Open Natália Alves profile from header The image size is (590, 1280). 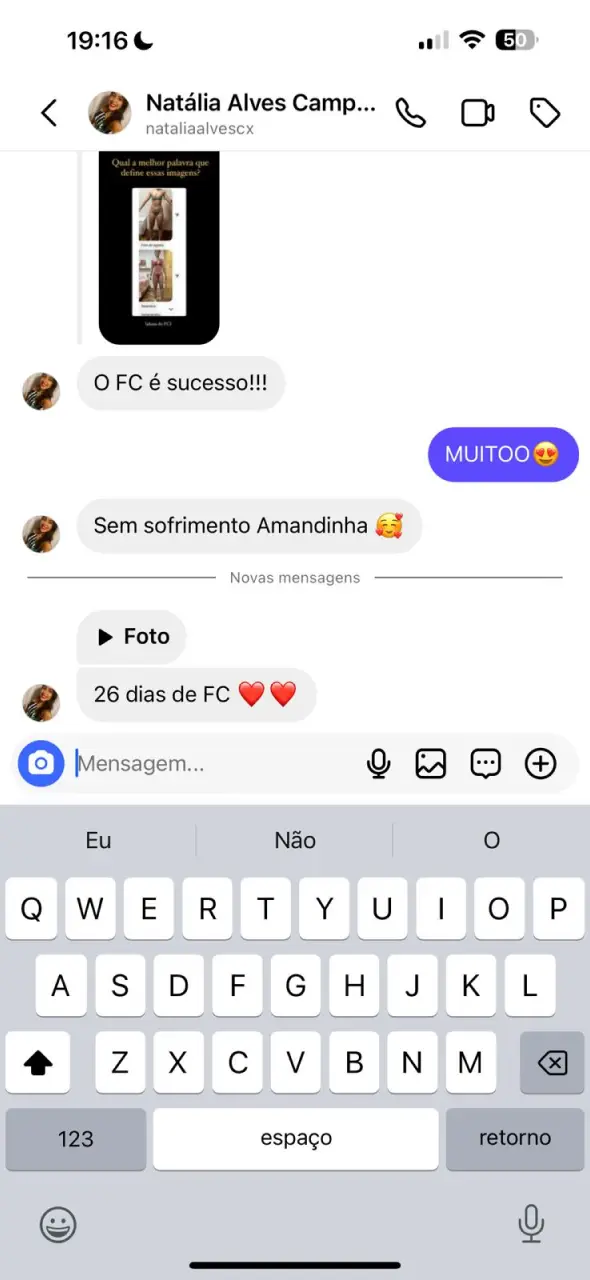point(261,113)
